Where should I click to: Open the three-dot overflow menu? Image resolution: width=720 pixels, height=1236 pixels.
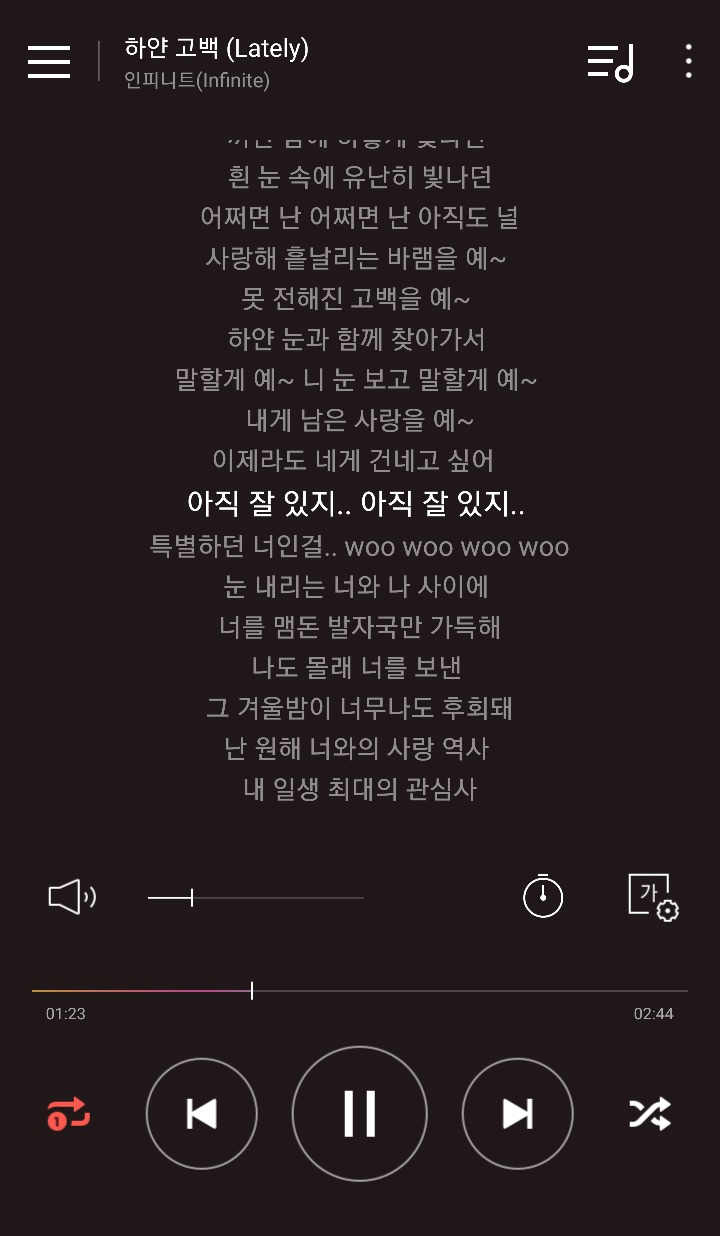pos(688,61)
